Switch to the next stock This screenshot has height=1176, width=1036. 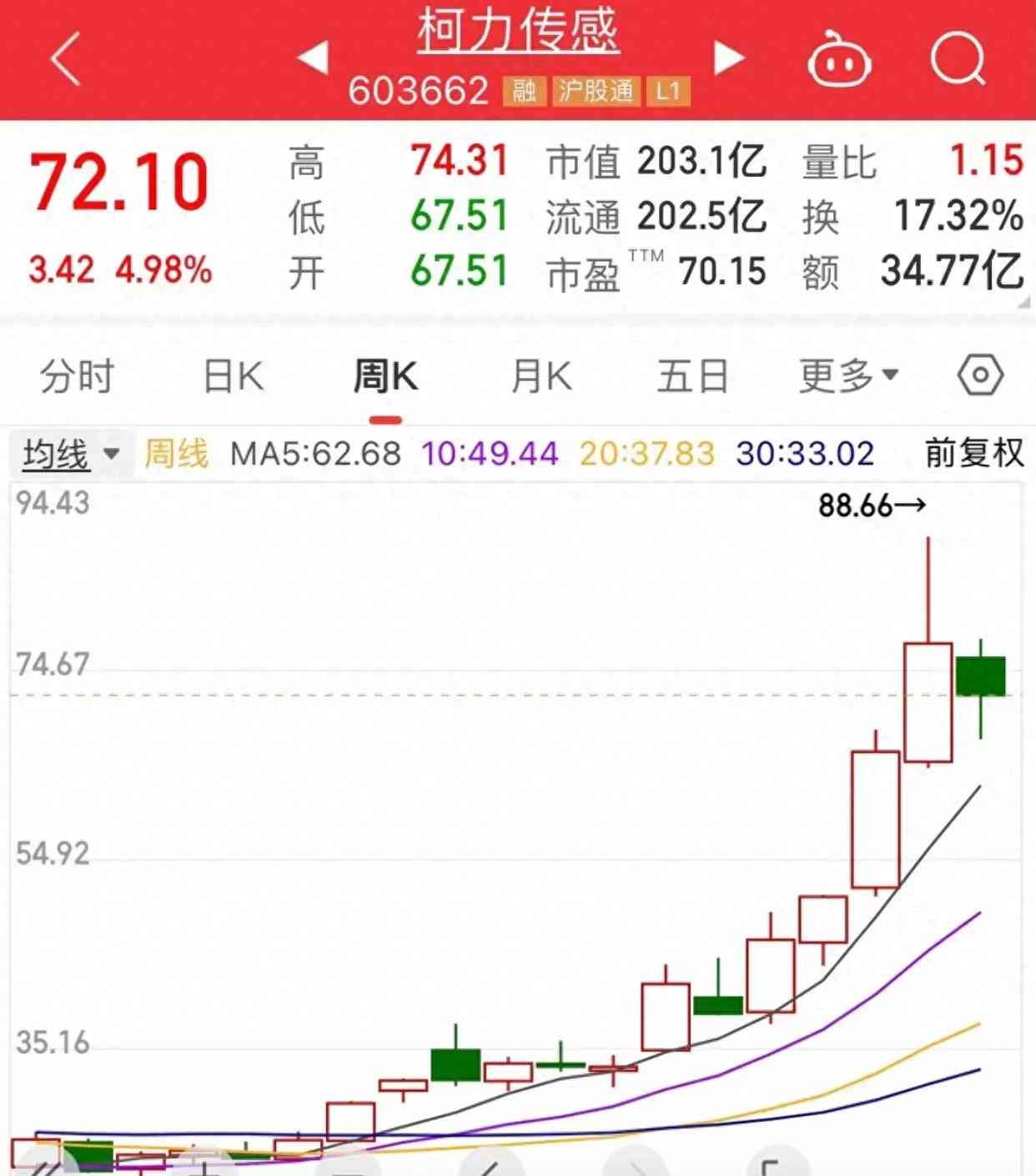pyautogui.click(x=728, y=58)
